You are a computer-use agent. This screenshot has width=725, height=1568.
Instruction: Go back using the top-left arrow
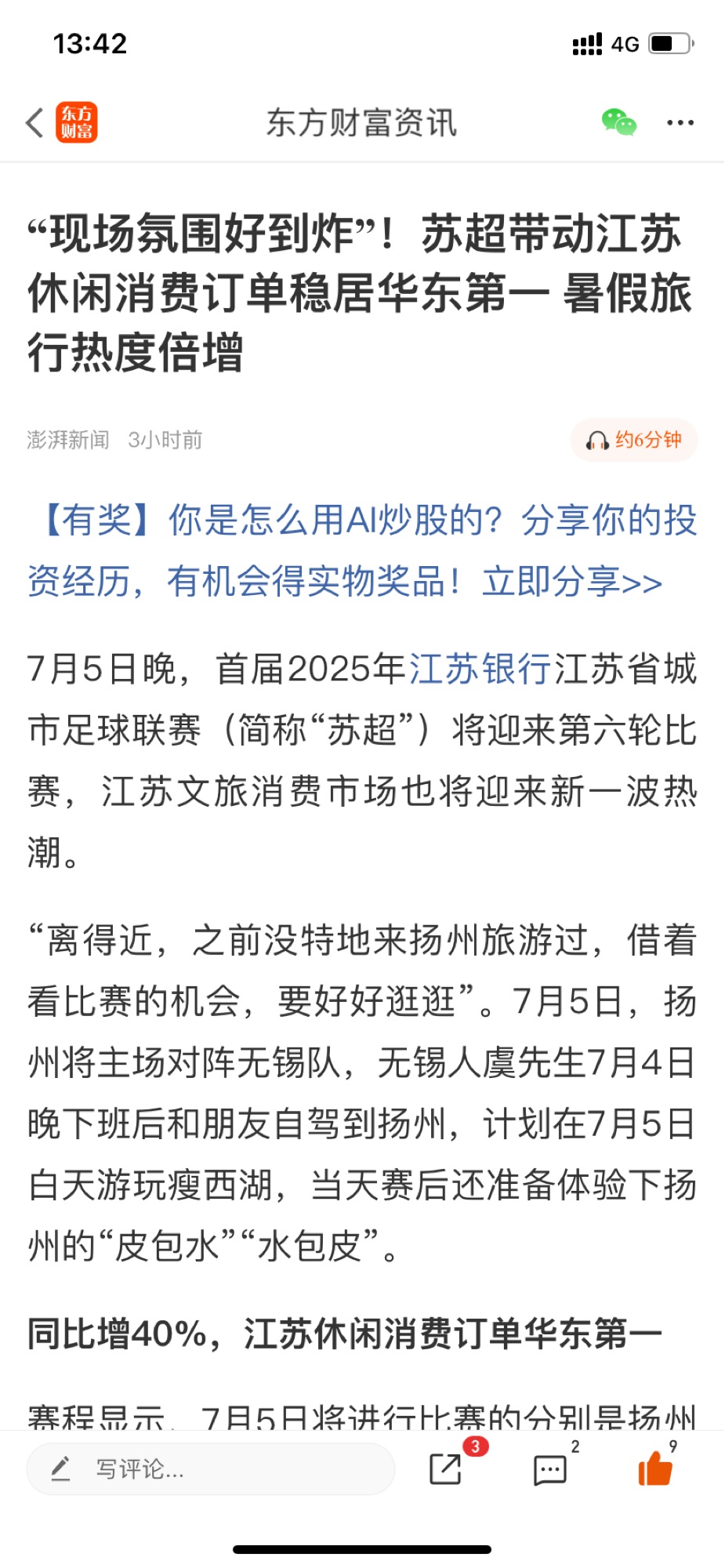[x=34, y=123]
